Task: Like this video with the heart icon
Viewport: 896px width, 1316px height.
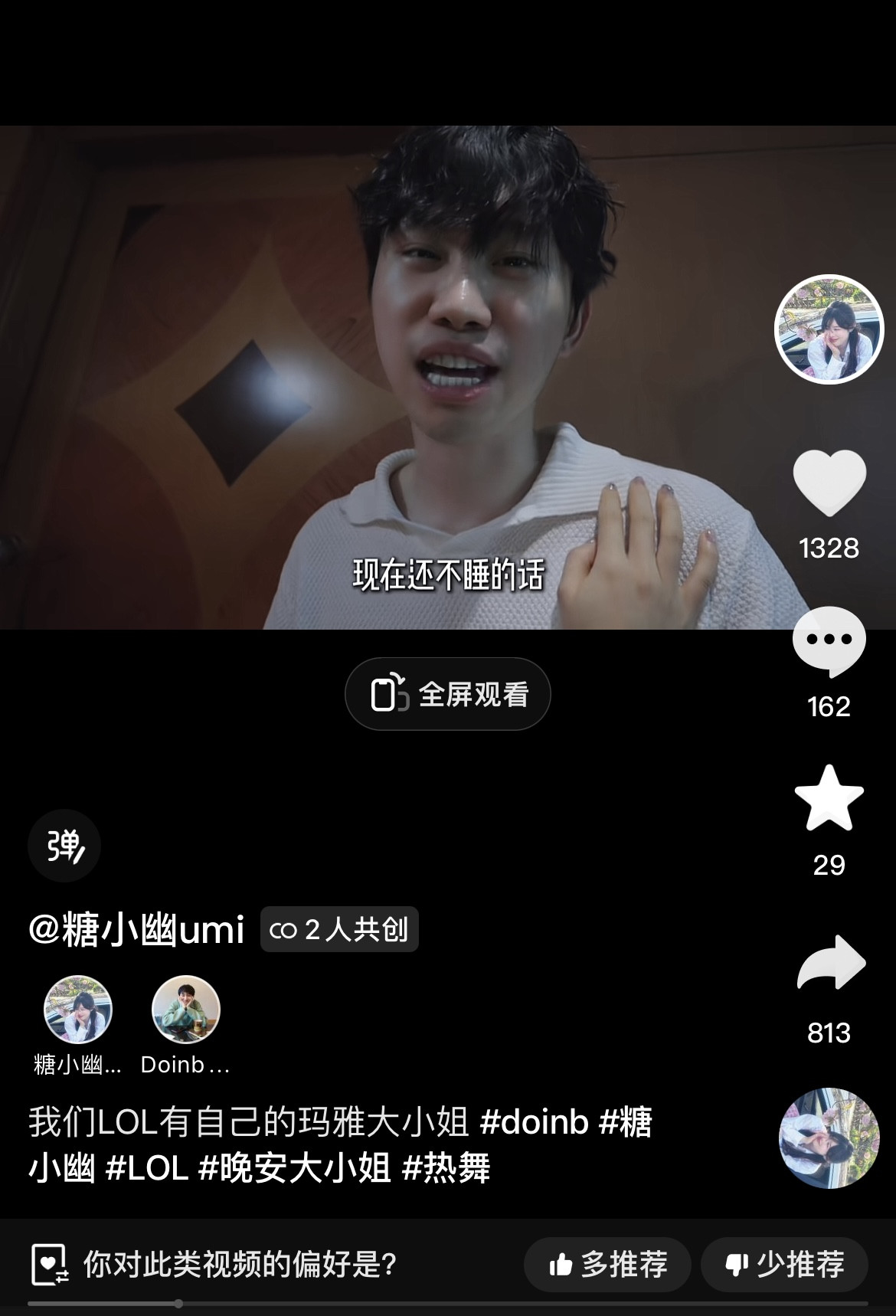Action: pyautogui.click(x=829, y=484)
